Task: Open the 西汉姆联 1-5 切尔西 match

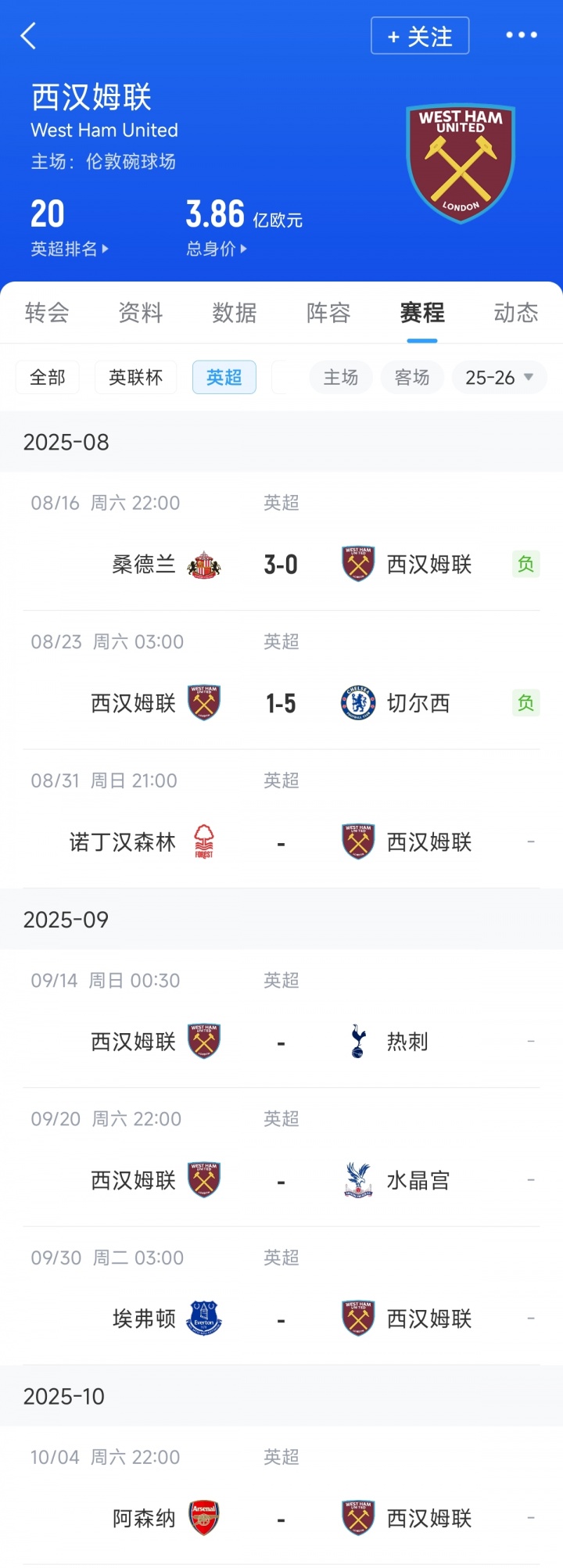Action: click(x=281, y=703)
